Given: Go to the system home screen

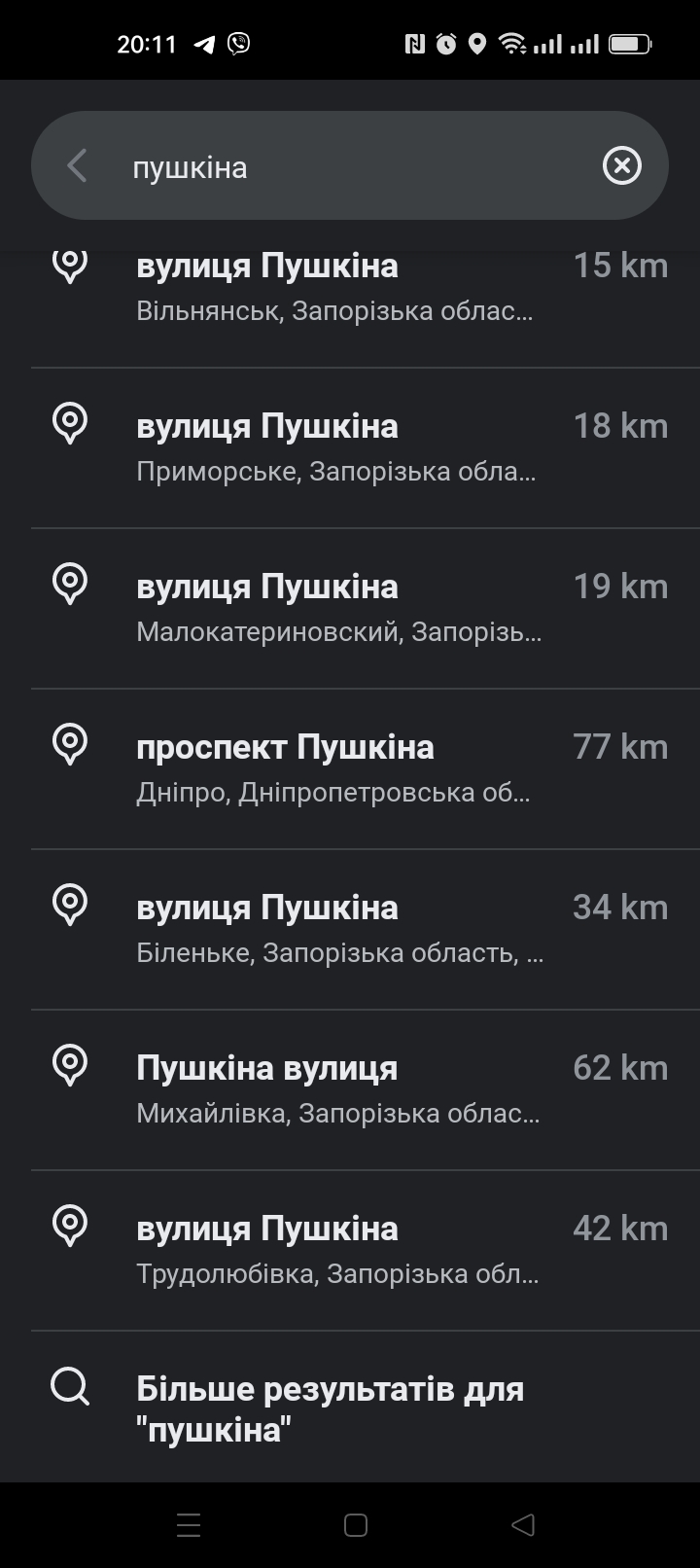Looking at the screenshot, I should point(356,1524).
